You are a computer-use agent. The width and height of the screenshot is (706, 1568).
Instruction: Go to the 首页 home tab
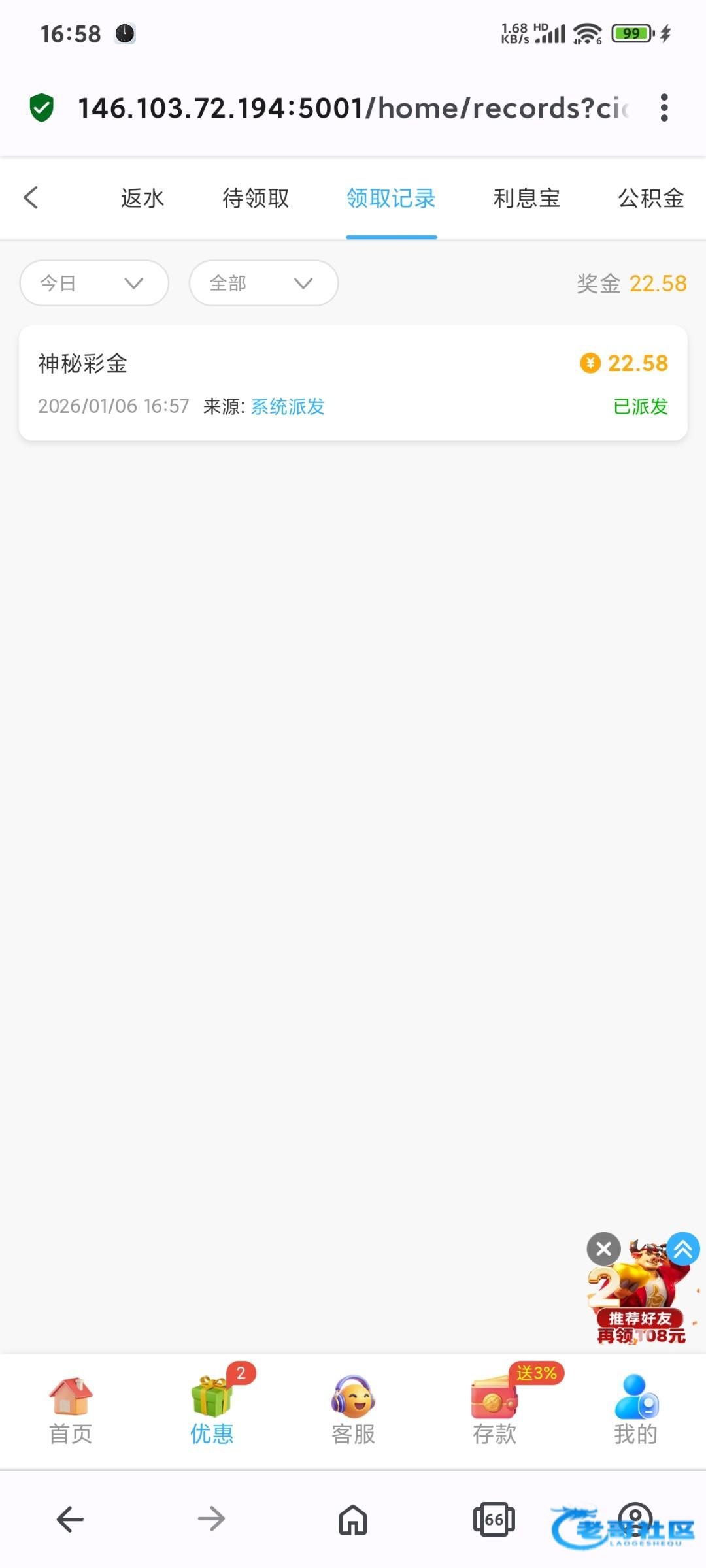click(x=71, y=1410)
